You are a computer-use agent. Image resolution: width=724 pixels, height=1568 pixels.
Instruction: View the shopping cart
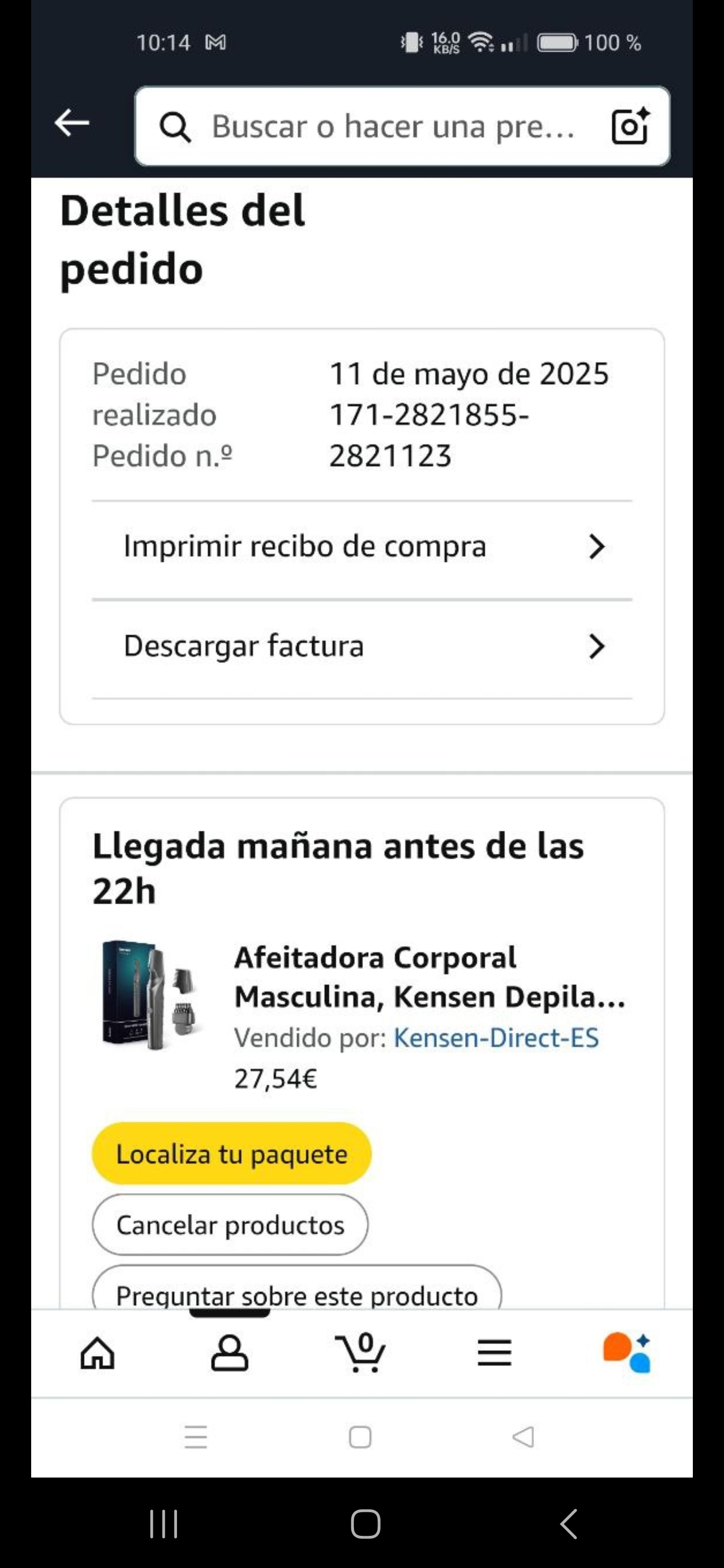click(361, 1353)
